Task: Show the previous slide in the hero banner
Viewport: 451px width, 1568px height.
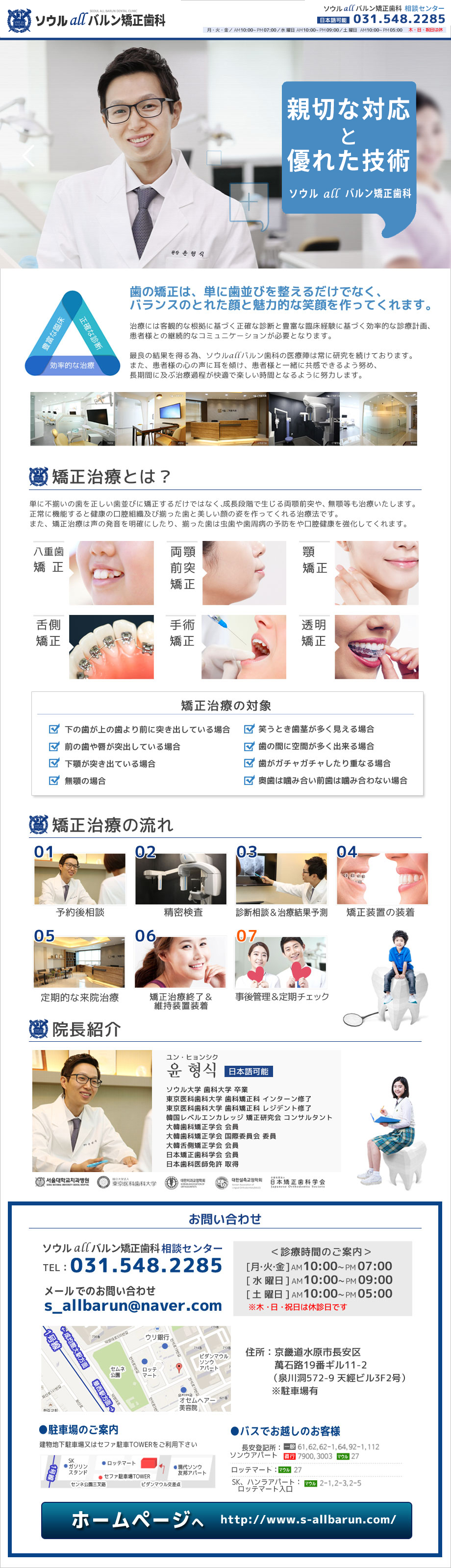Action: point(28,156)
